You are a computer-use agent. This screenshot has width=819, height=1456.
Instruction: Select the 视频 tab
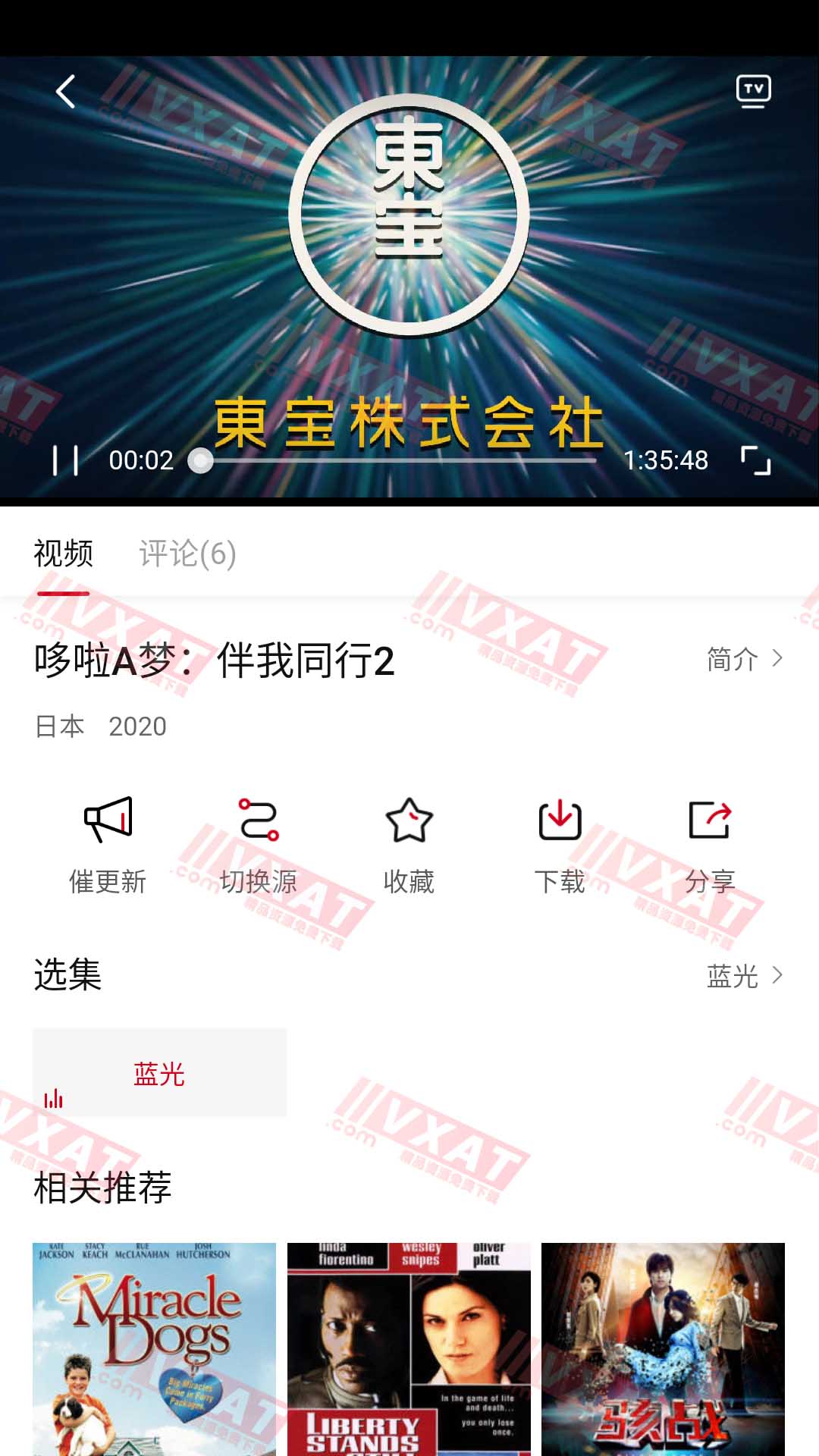coord(64,554)
